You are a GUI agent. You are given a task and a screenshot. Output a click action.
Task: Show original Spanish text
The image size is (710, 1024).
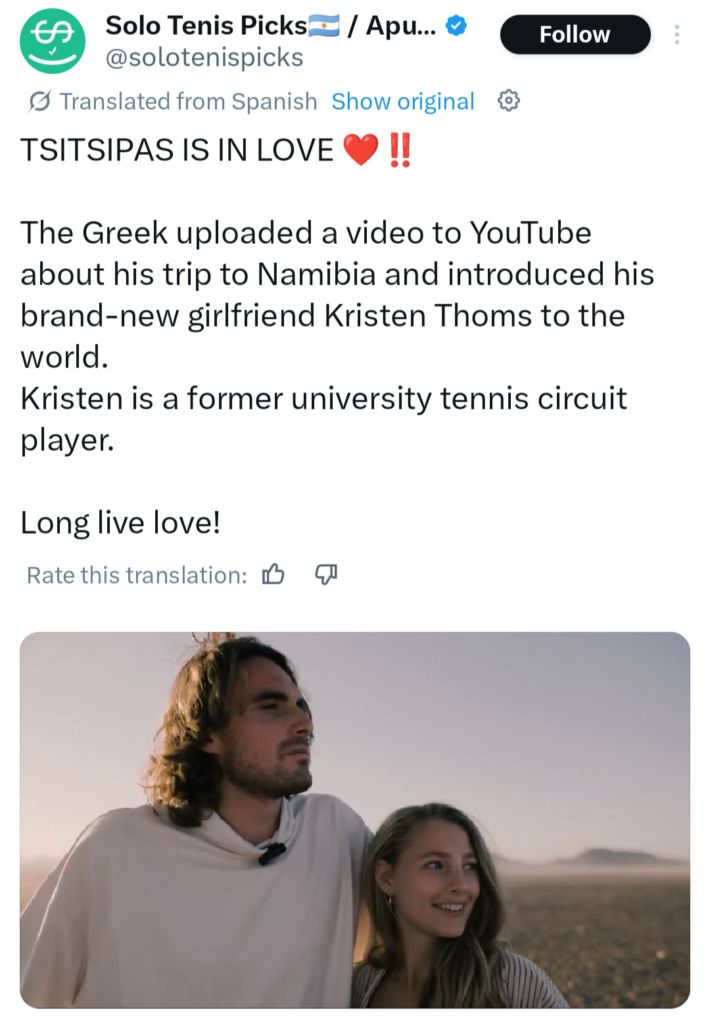pyautogui.click(x=402, y=101)
